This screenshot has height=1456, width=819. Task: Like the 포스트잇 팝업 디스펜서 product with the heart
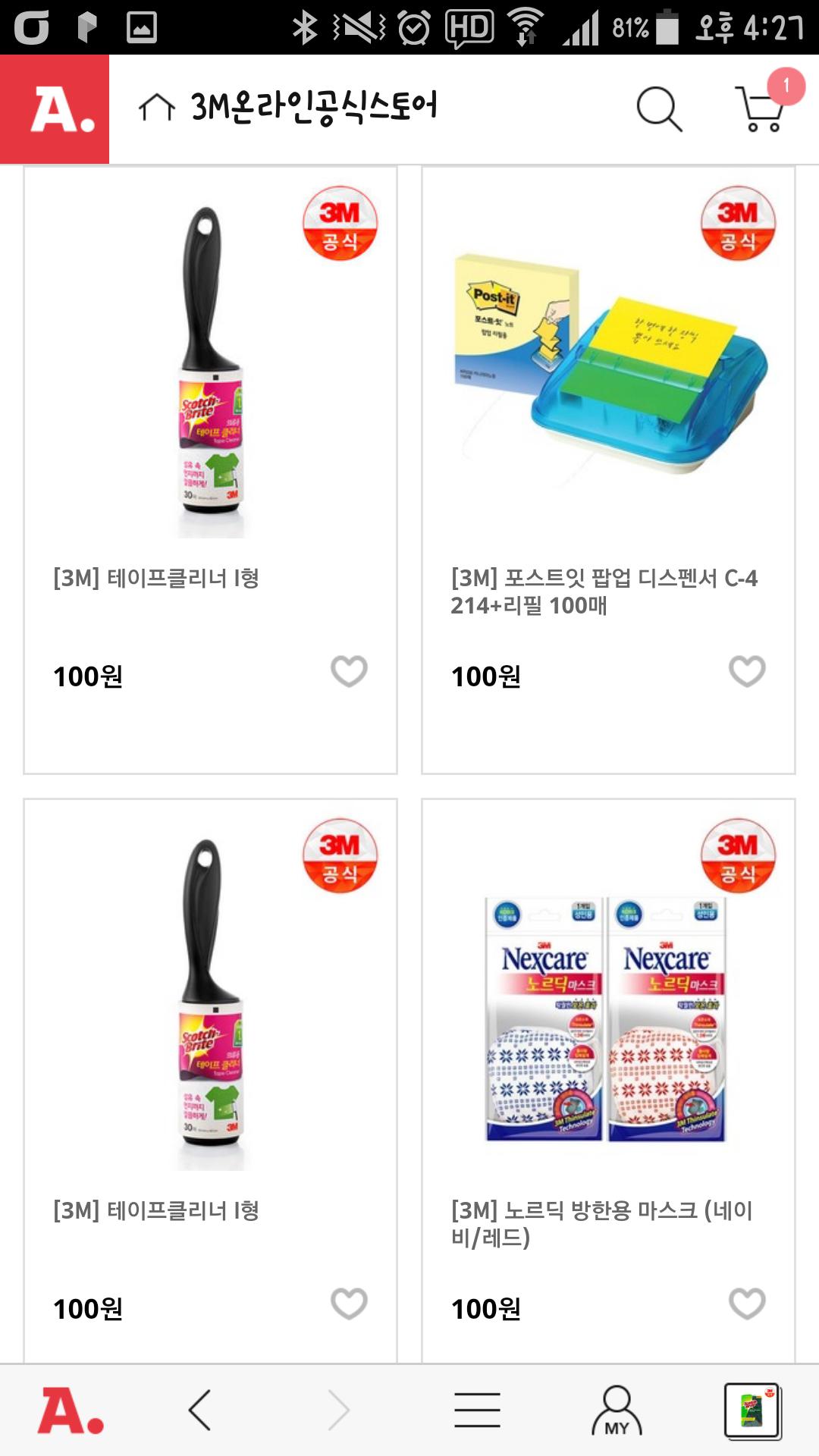pos(747,671)
